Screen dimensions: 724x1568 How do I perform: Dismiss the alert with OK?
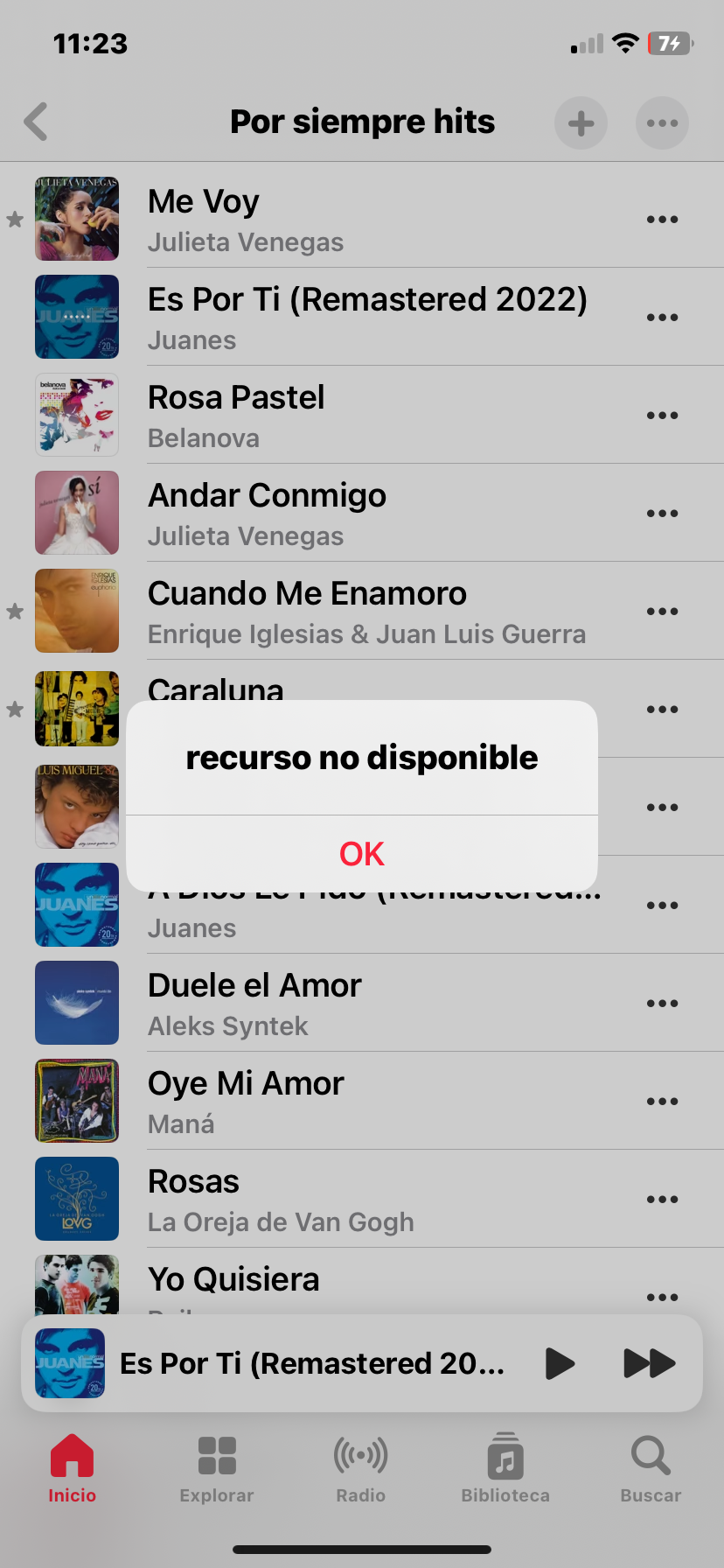[362, 853]
